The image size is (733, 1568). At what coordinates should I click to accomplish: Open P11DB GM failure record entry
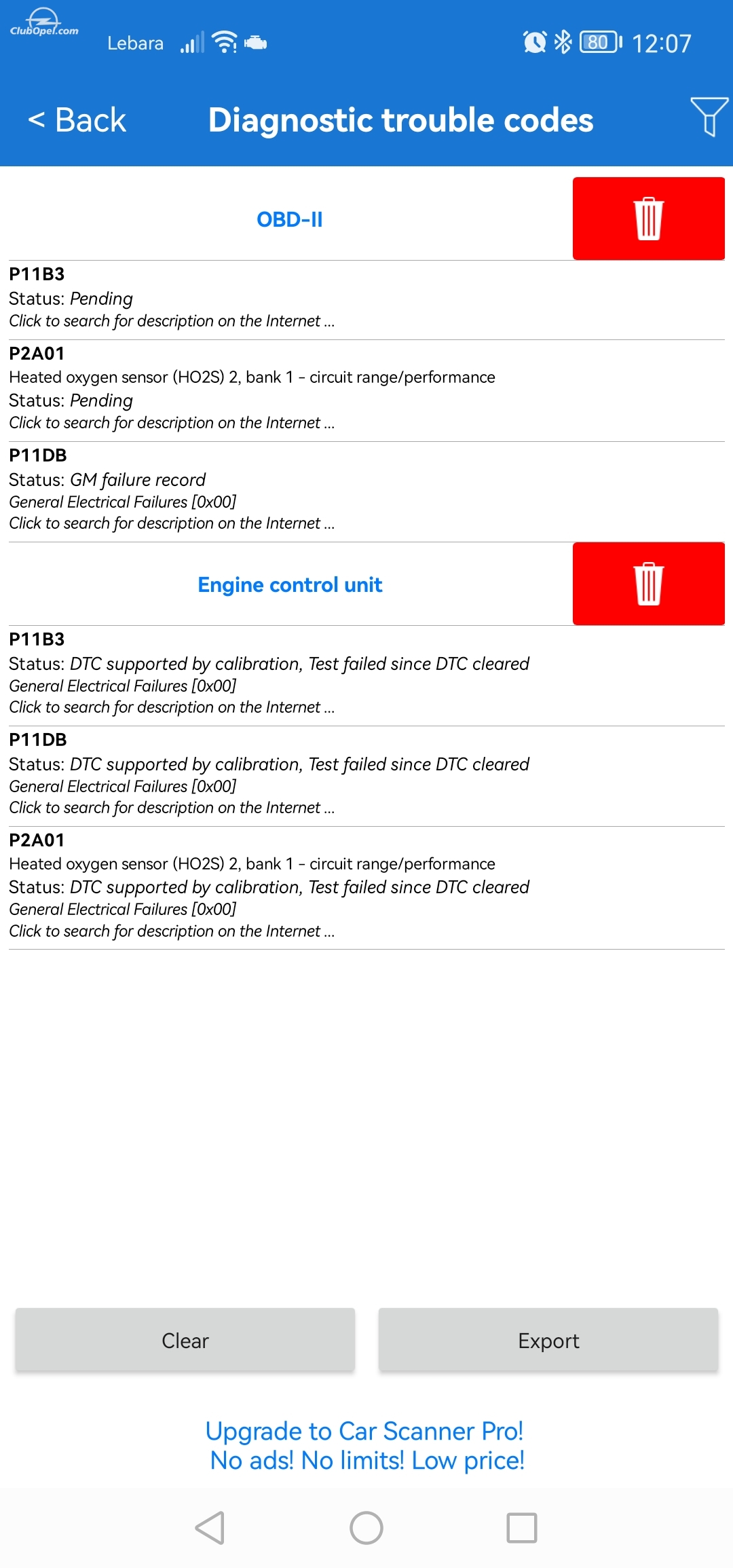click(366, 492)
